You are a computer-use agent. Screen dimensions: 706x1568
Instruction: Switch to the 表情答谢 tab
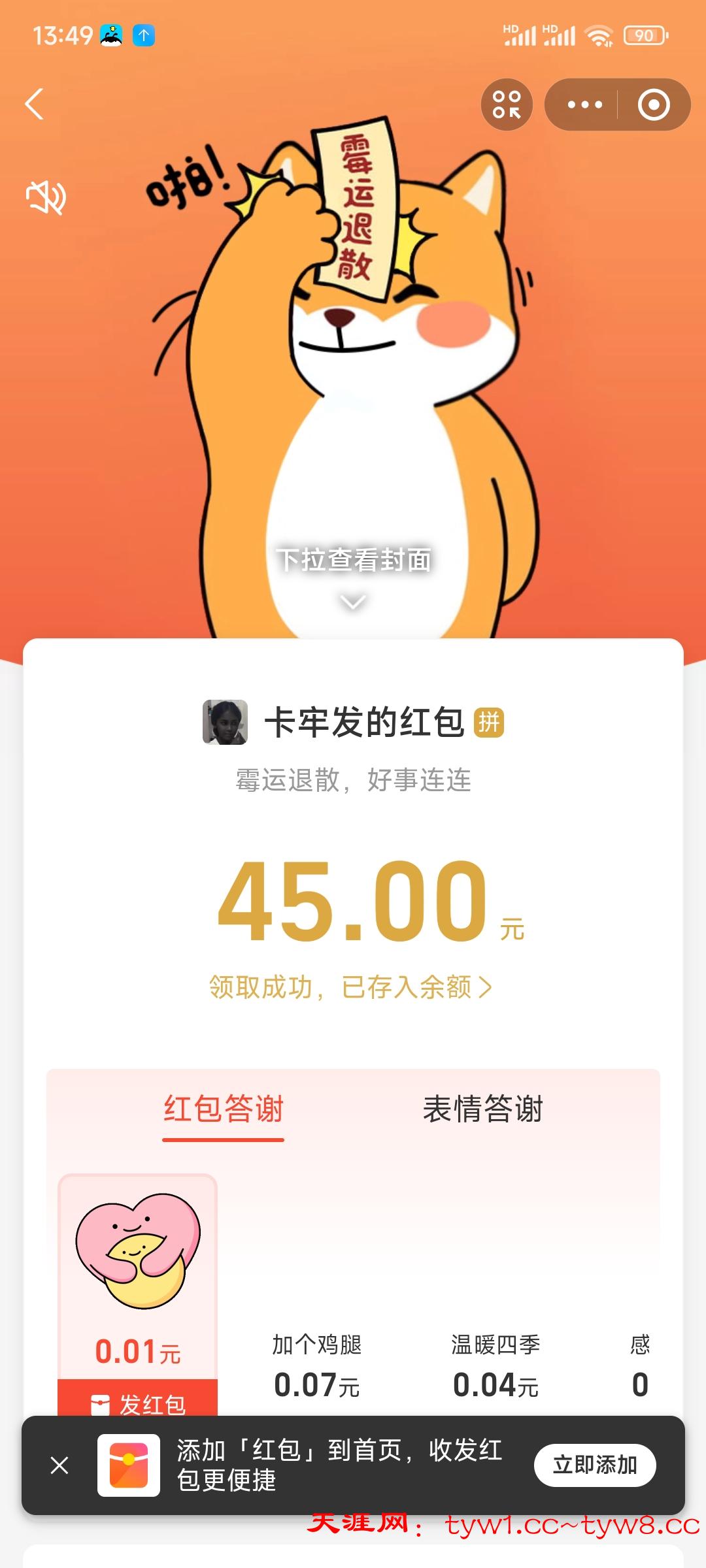[482, 1109]
